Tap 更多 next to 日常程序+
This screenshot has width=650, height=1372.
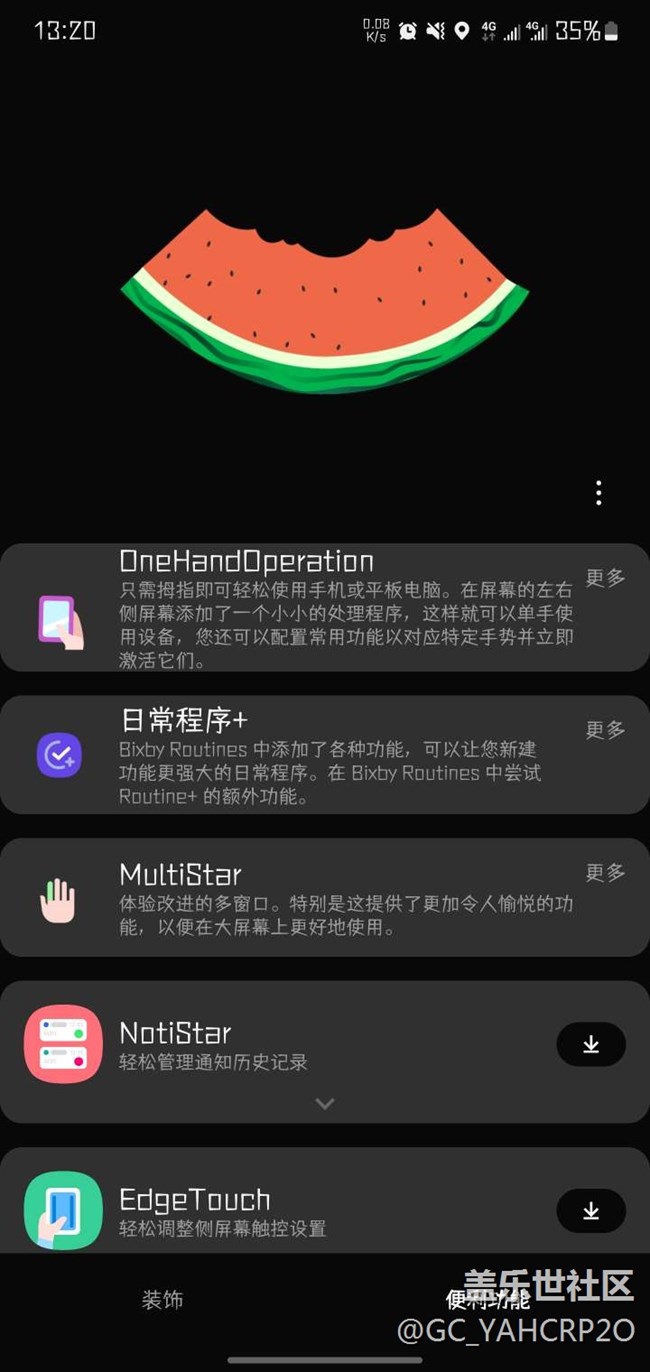point(605,730)
